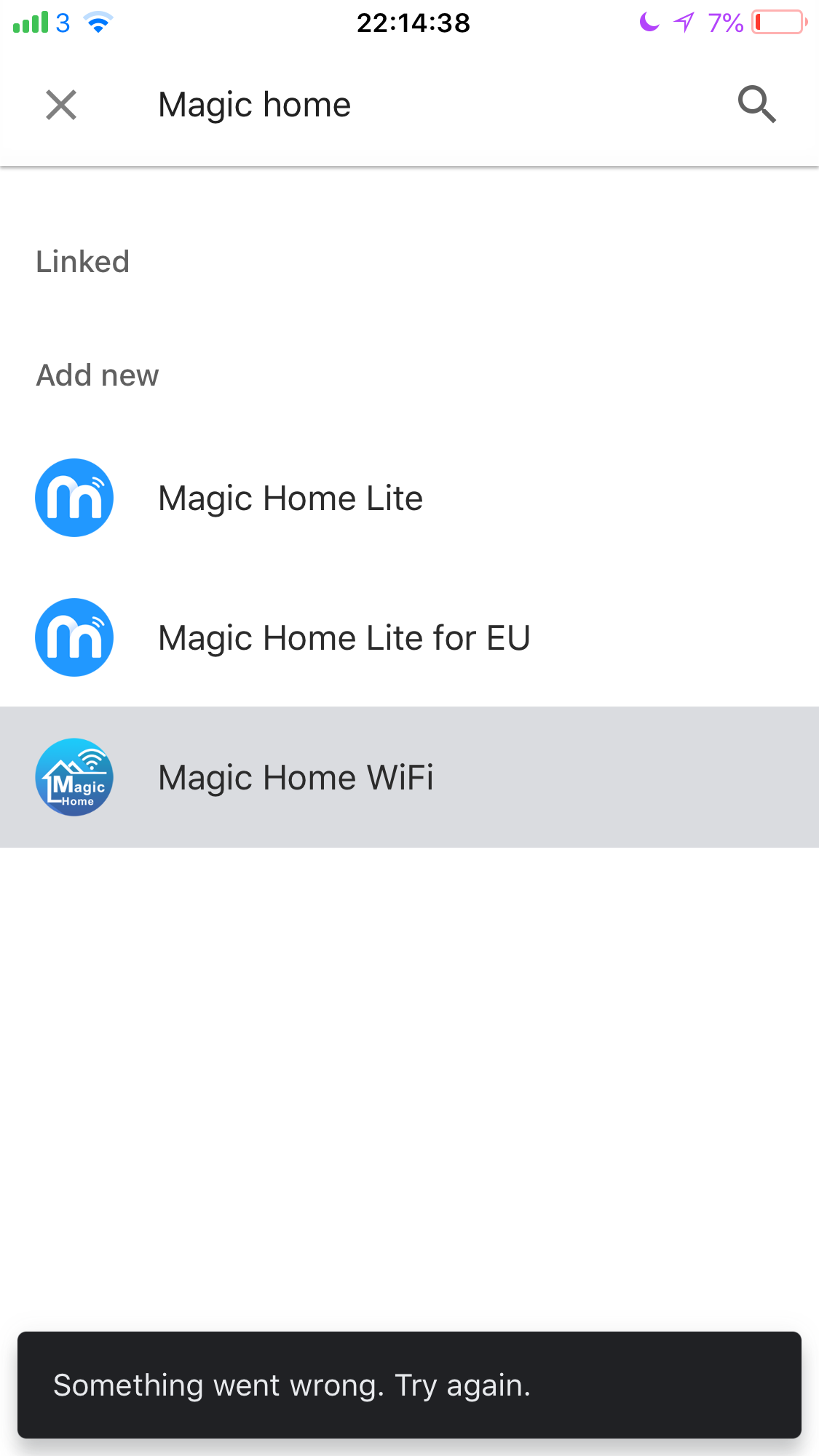Click the Magic Home Lite for EU icon
Image resolution: width=819 pixels, height=1456 pixels.
click(x=74, y=637)
